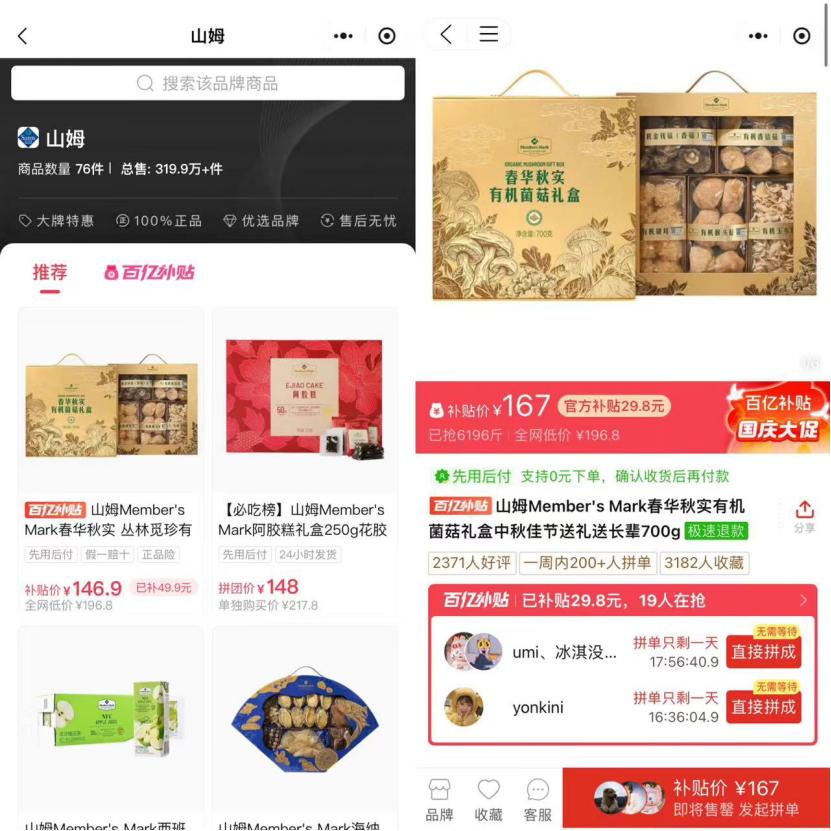Open the 品牌 brand store
This screenshot has height=831, width=831.
[x=439, y=800]
